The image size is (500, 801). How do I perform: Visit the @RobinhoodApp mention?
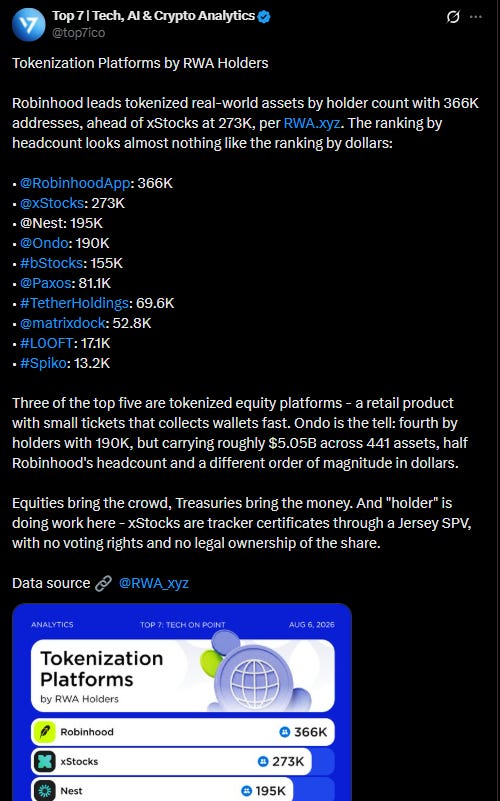pos(75,183)
